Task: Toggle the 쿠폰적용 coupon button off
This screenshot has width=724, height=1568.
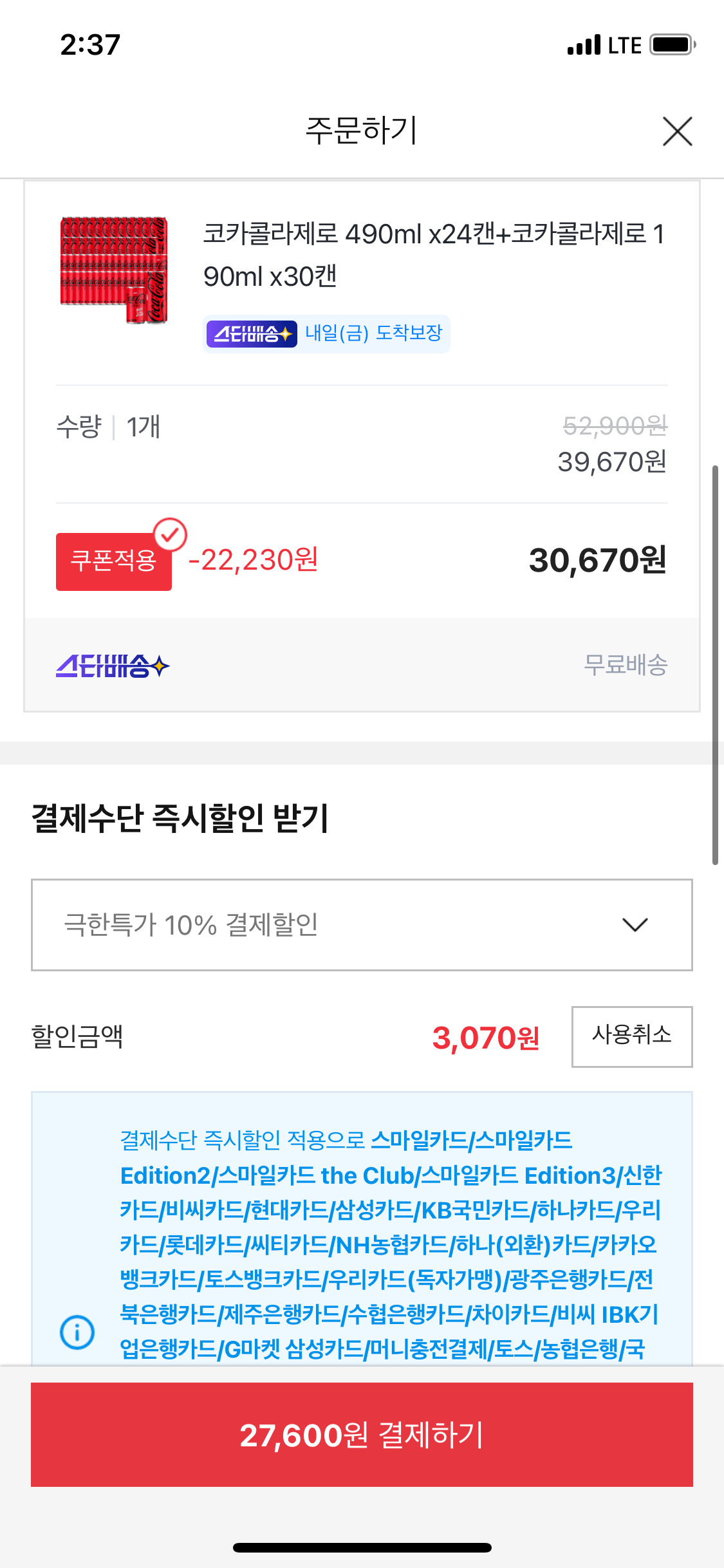Action: point(113,561)
